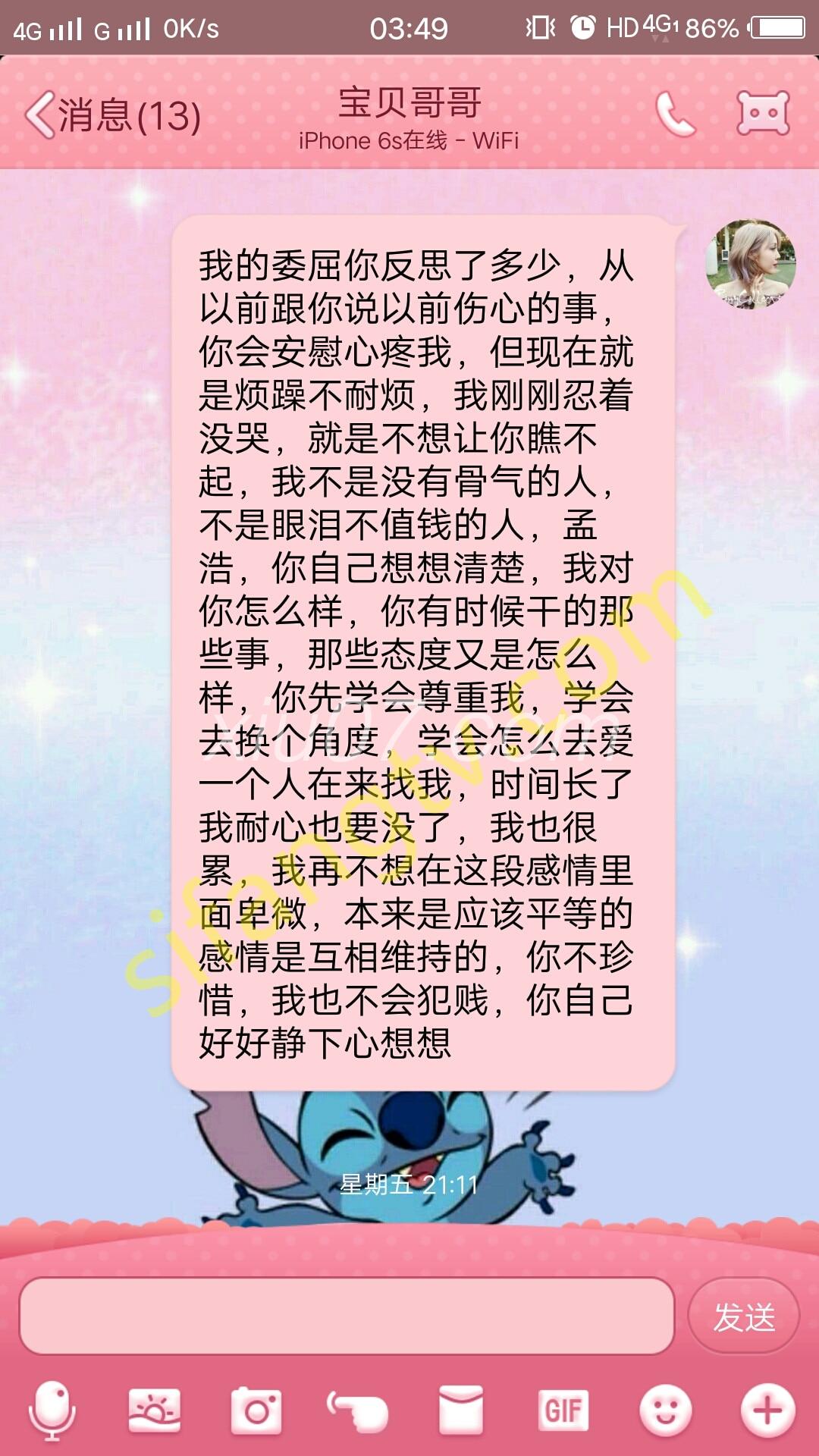Go back to the 消息 (13) list
This screenshot has height=1456, width=819.
[112, 116]
